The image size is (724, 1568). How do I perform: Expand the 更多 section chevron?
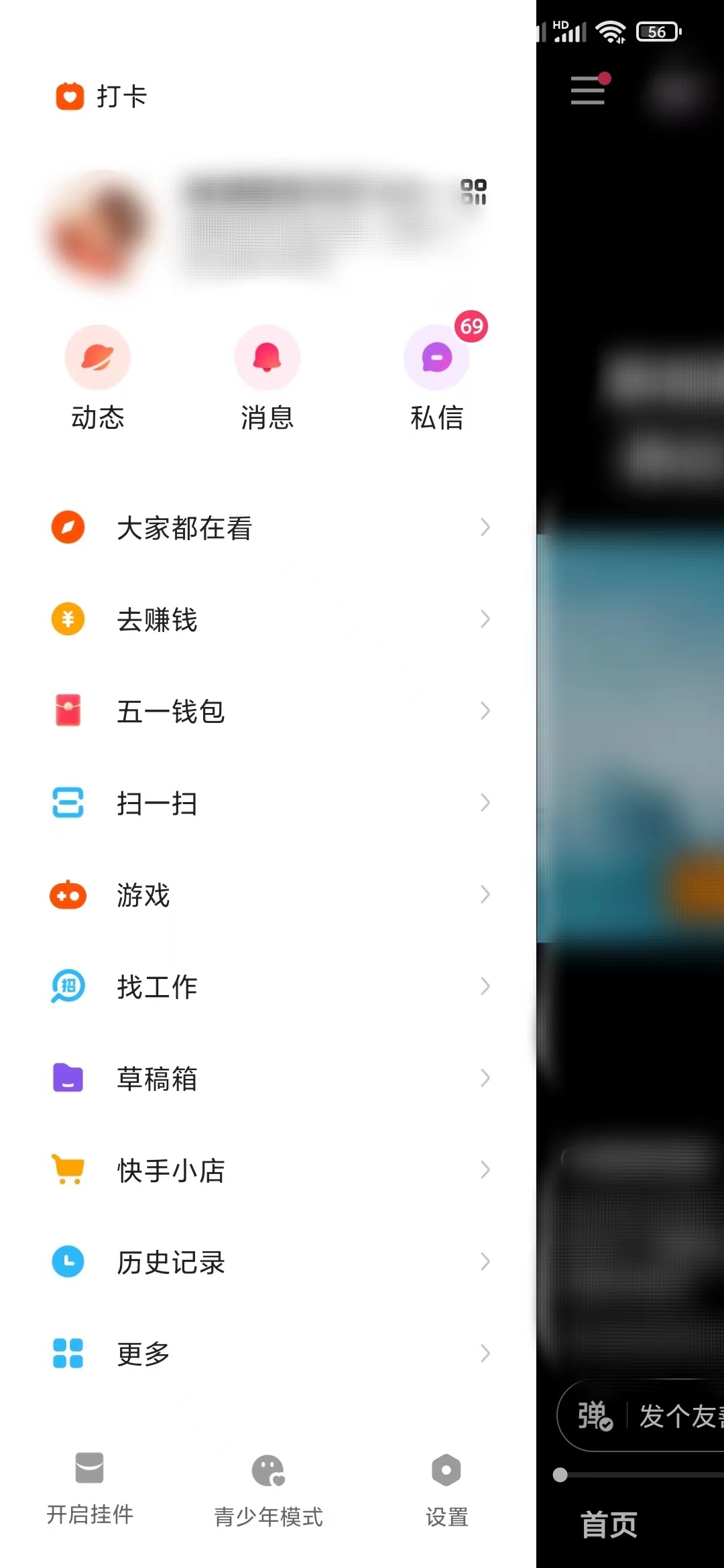(x=486, y=1354)
